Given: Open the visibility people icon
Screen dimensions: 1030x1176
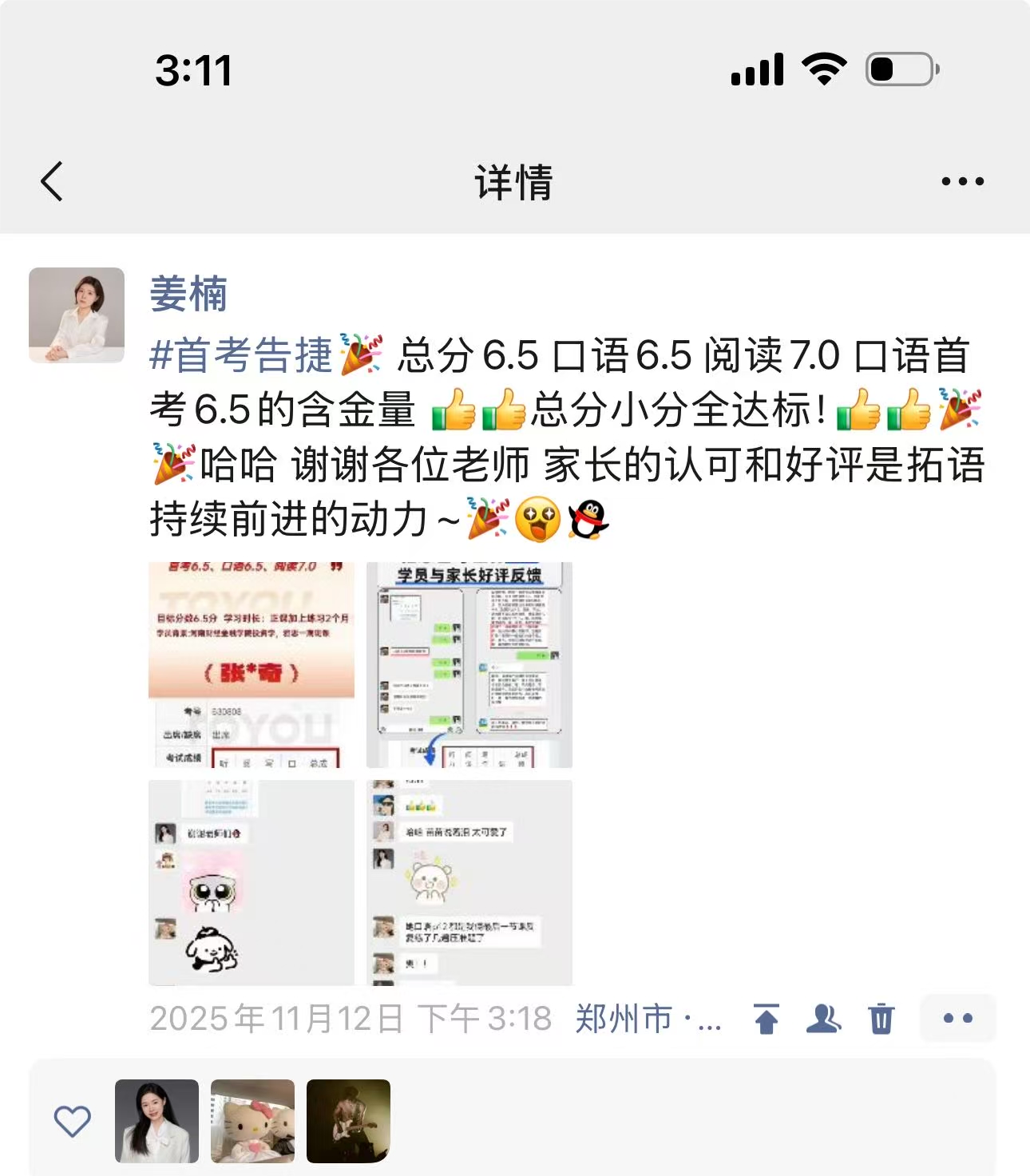Looking at the screenshot, I should coord(823,1019).
